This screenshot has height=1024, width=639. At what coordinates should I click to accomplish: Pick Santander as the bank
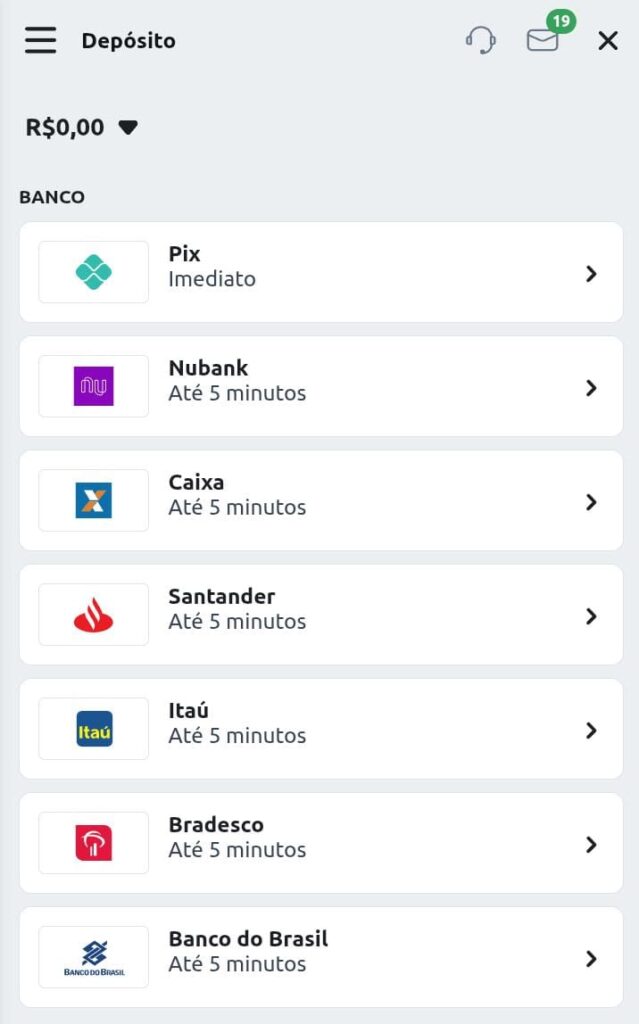click(x=321, y=614)
